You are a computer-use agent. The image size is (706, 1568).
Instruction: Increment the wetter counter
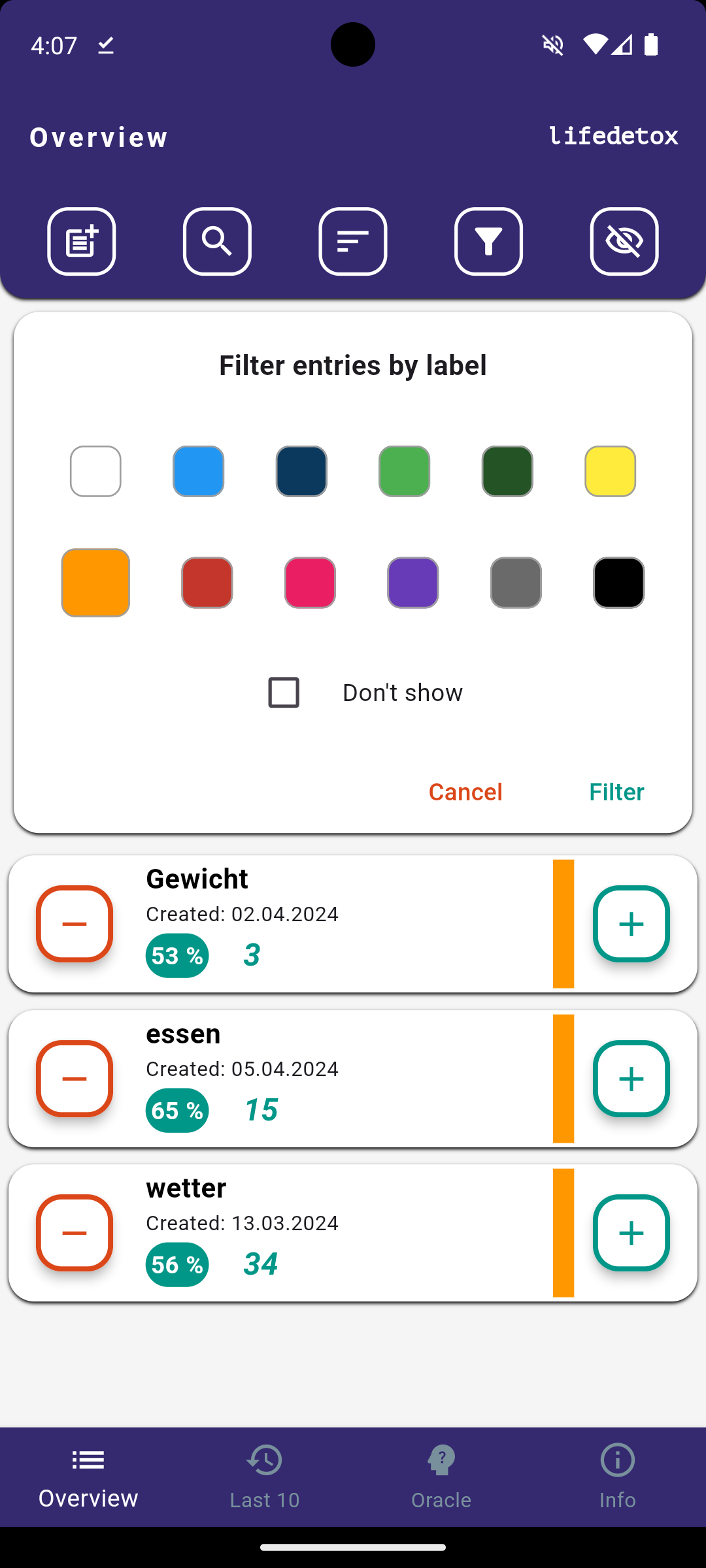[x=631, y=1232]
